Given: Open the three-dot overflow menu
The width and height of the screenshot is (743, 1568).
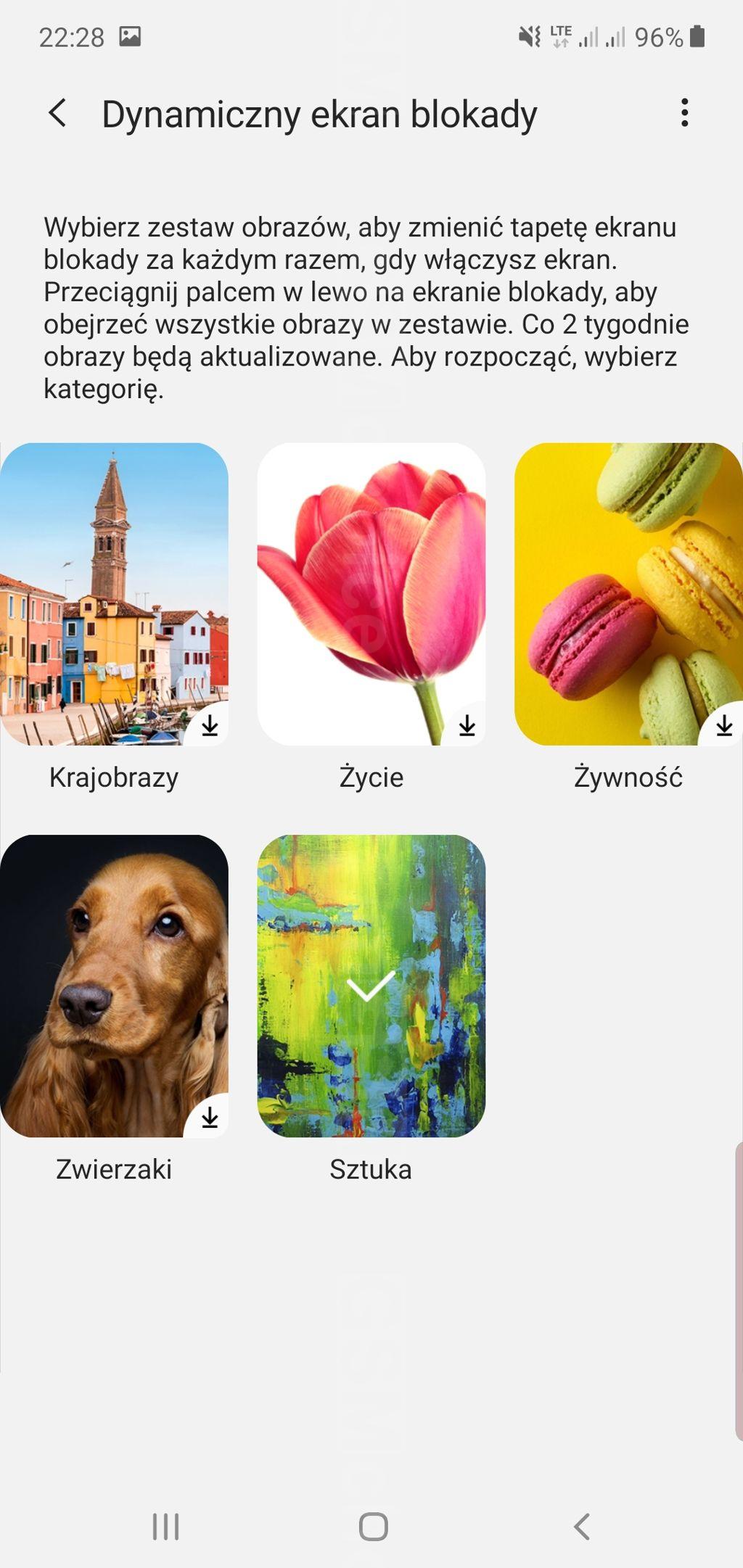Looking at the screenshot, I should pyautogui.click(x=684, y=113).
